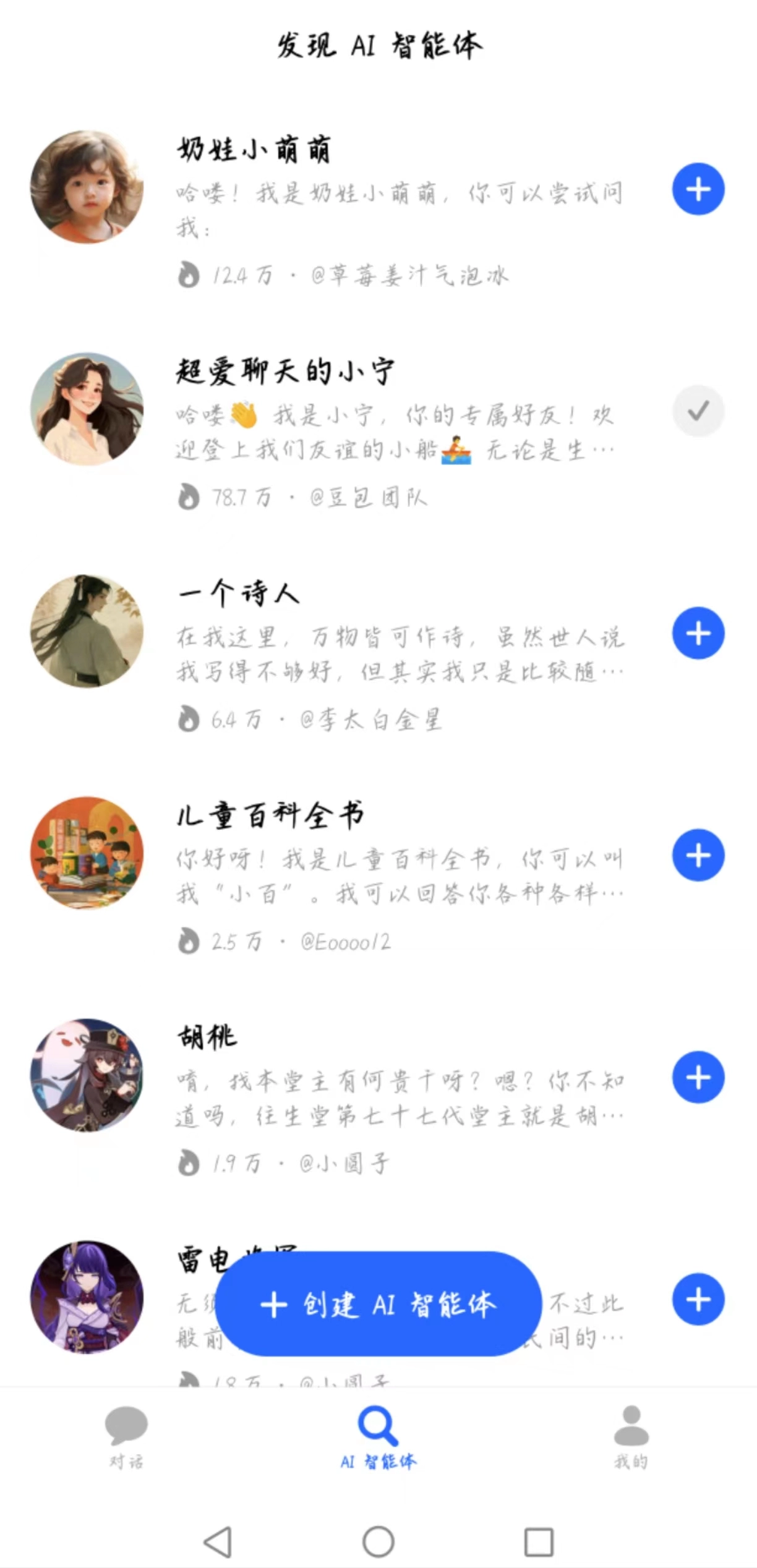The image size is (757, 1568).
Task: Add 胡桃 with its plus button
Action: (698, 1078)
